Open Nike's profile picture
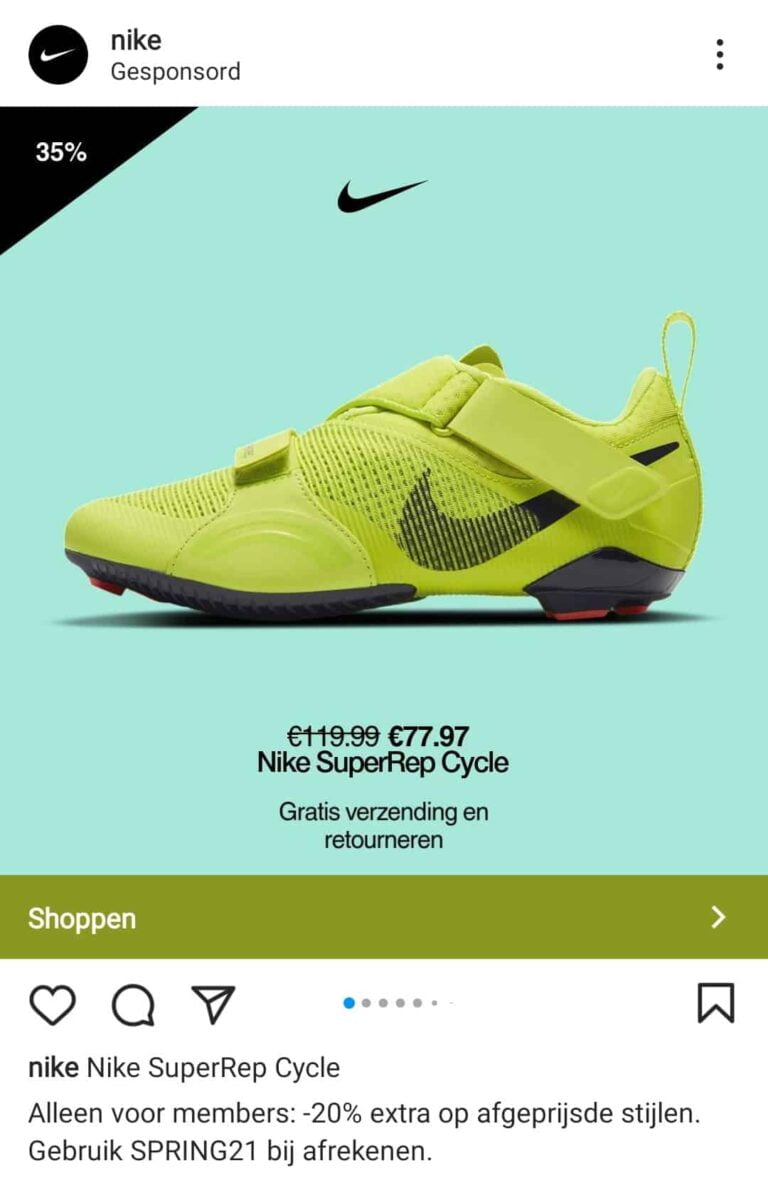The width and height of the screenshot is (768, 1193). [58, 55]
